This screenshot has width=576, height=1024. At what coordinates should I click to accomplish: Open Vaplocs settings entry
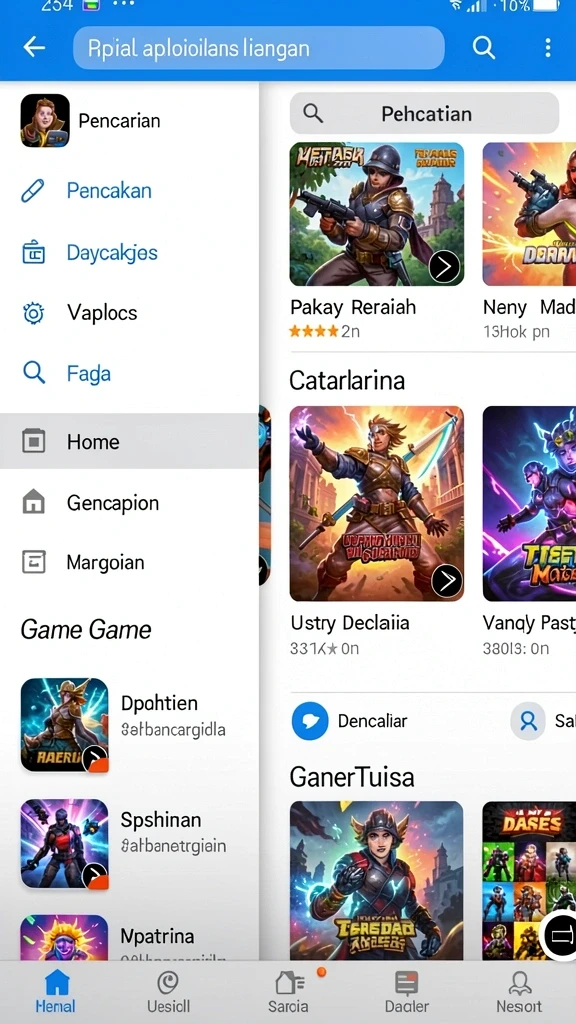tap(129, 313)
